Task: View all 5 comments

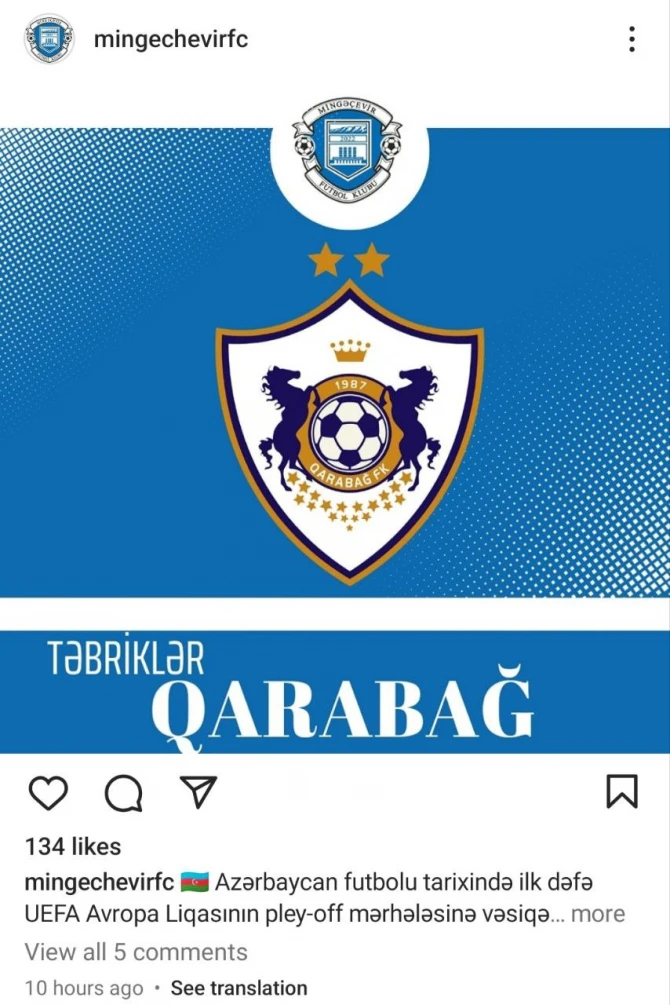Action: coord(136,952)
